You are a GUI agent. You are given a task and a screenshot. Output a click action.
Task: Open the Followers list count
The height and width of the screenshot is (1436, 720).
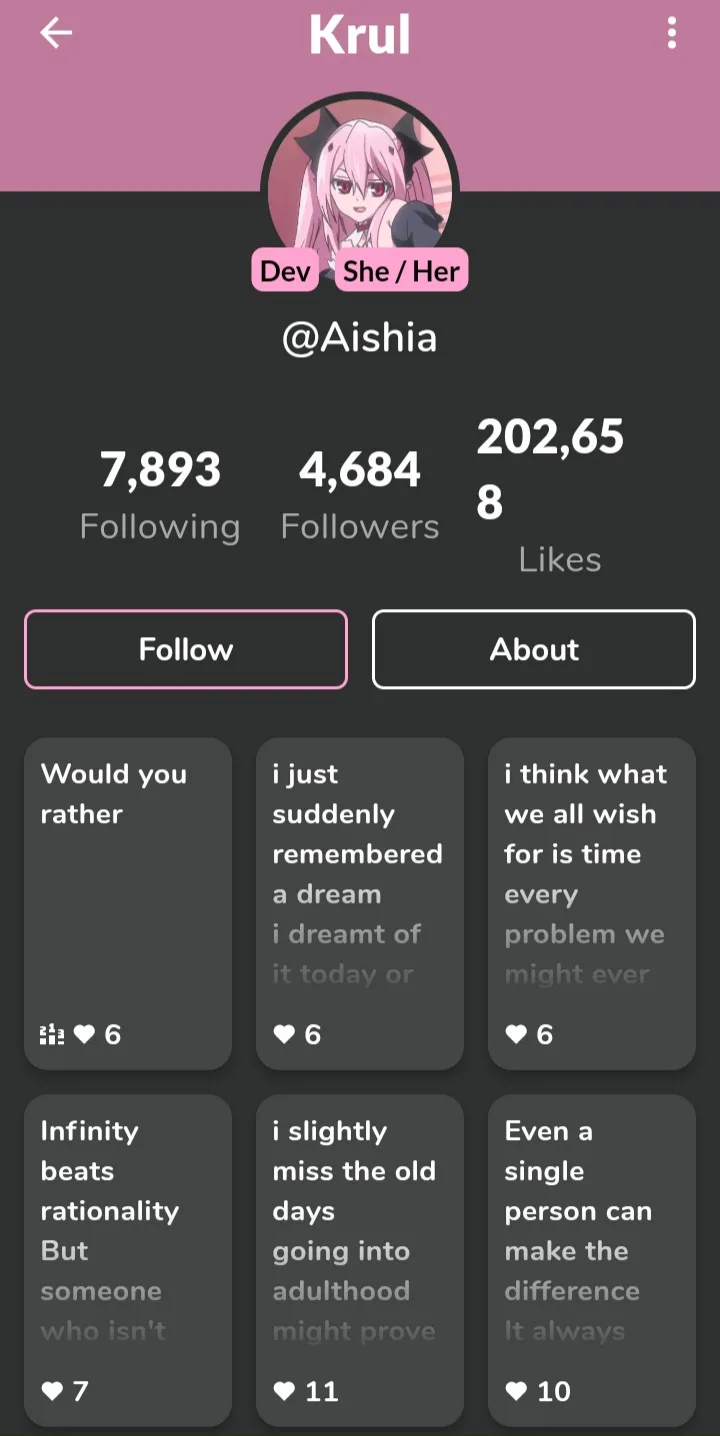[x=360, y=497]
